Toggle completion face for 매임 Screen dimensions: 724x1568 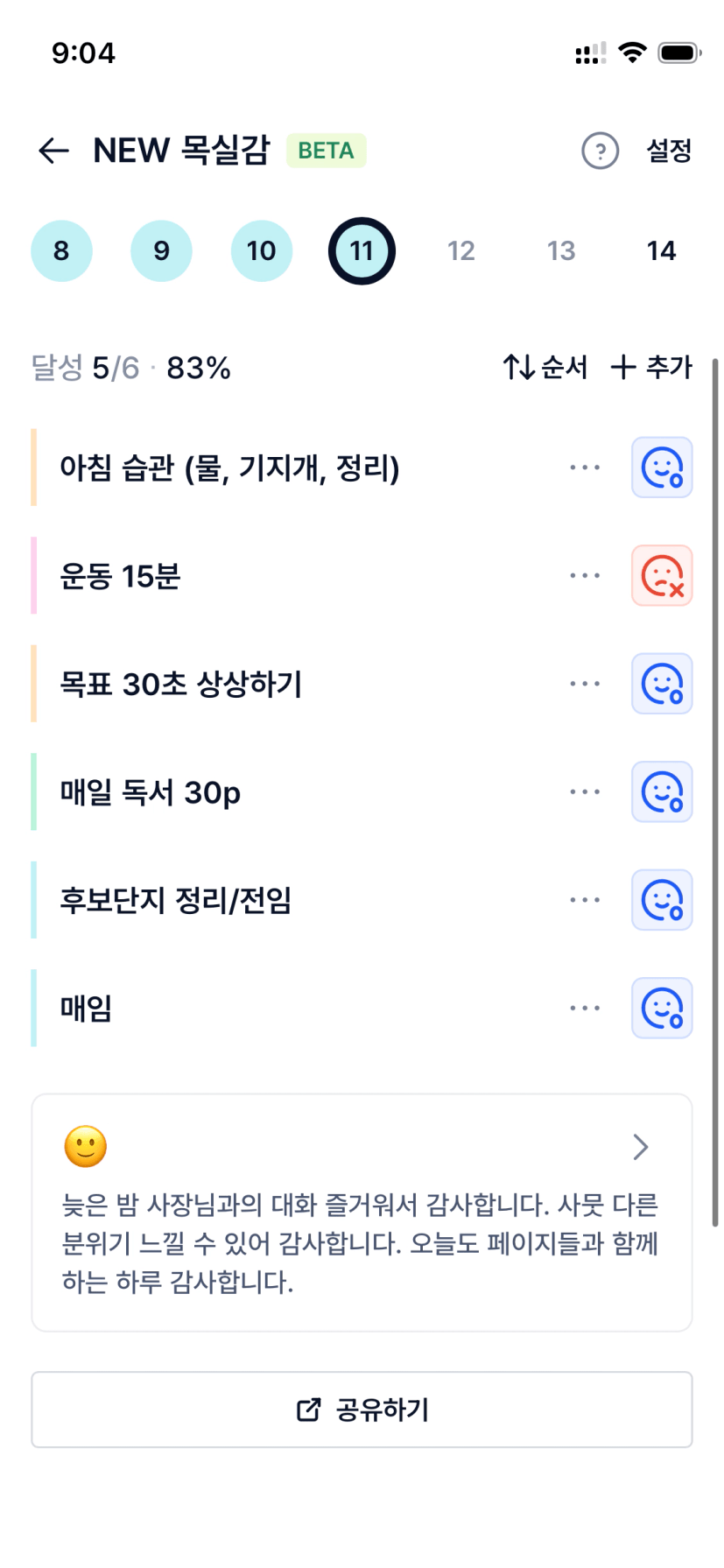click(662, 1009)
